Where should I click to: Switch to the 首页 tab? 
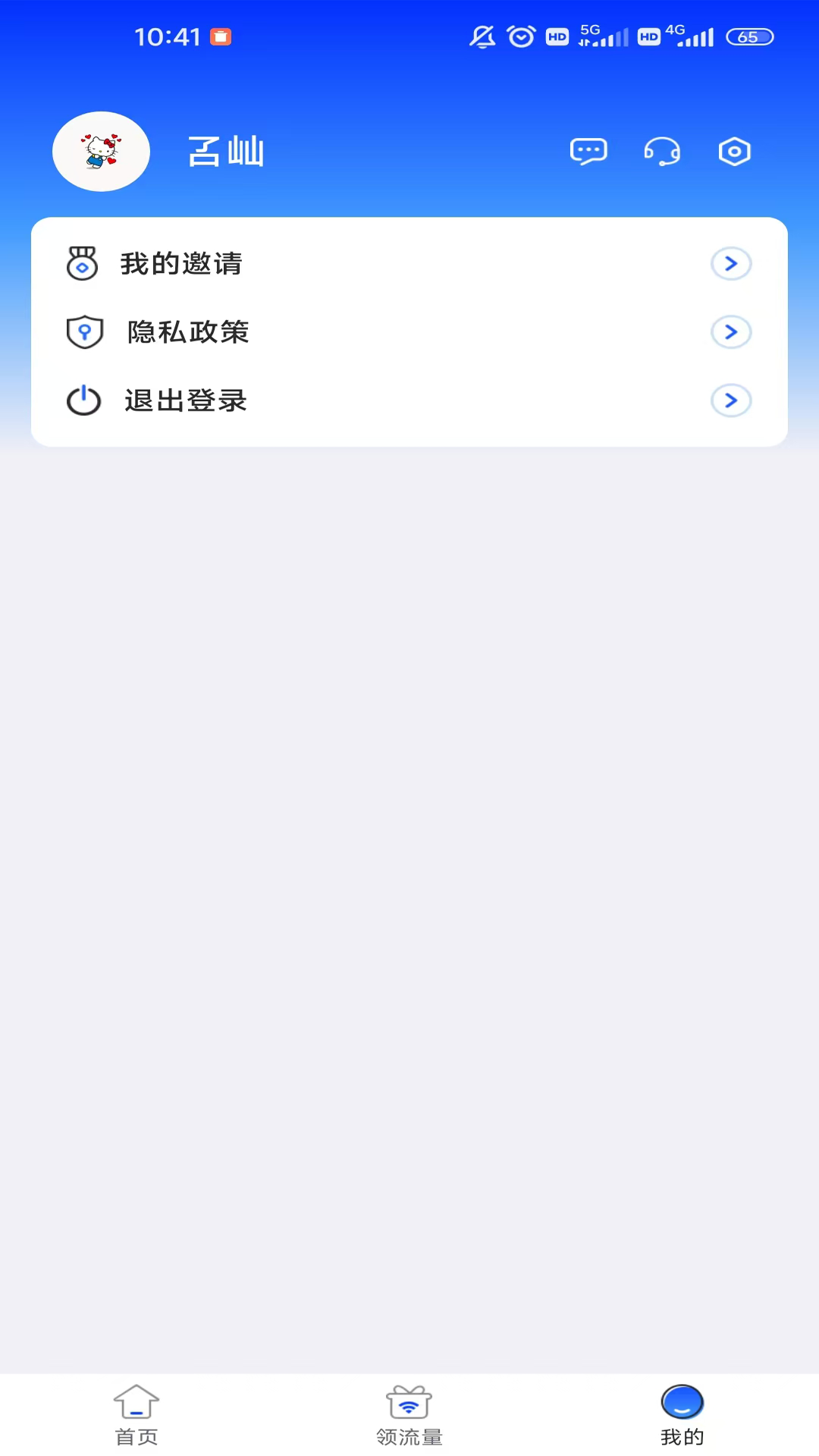[136, 1414]
